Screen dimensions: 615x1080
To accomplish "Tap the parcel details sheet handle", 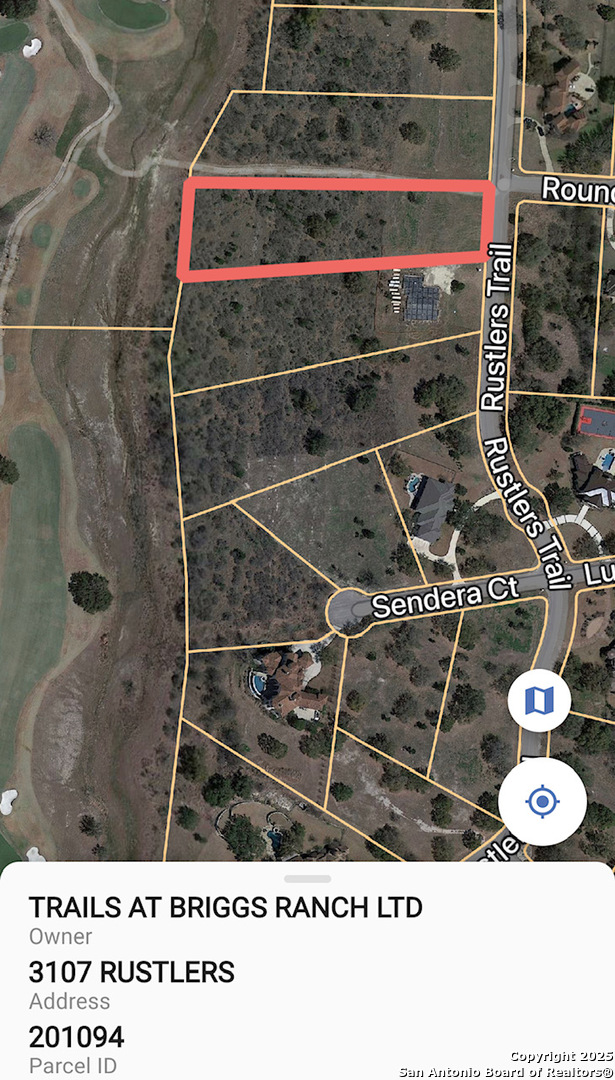I will click(307, 879).
